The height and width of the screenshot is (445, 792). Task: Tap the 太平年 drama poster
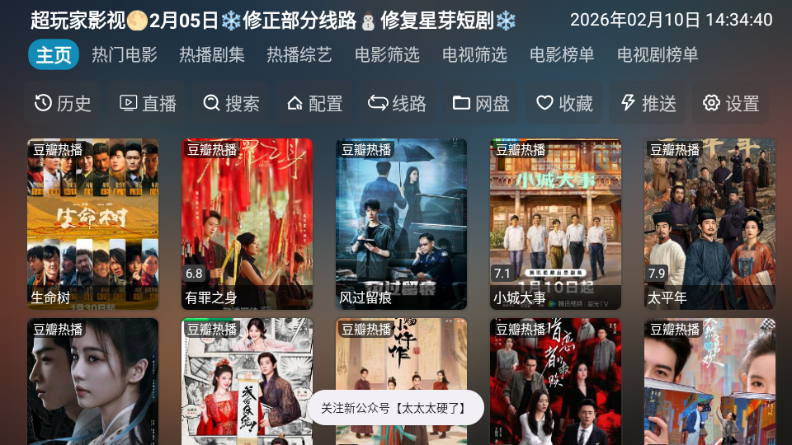pyautogui.click(x=709, y=223)
